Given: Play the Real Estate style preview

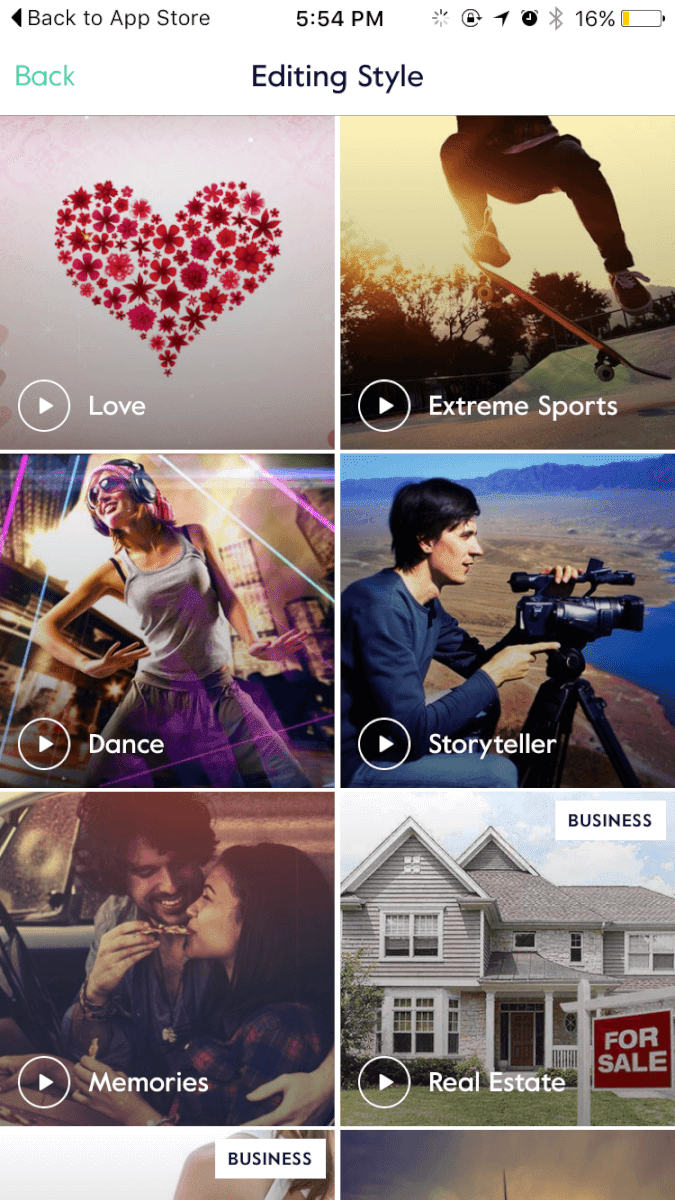Looking at the screenshot, I should [x=384, y=1082].
